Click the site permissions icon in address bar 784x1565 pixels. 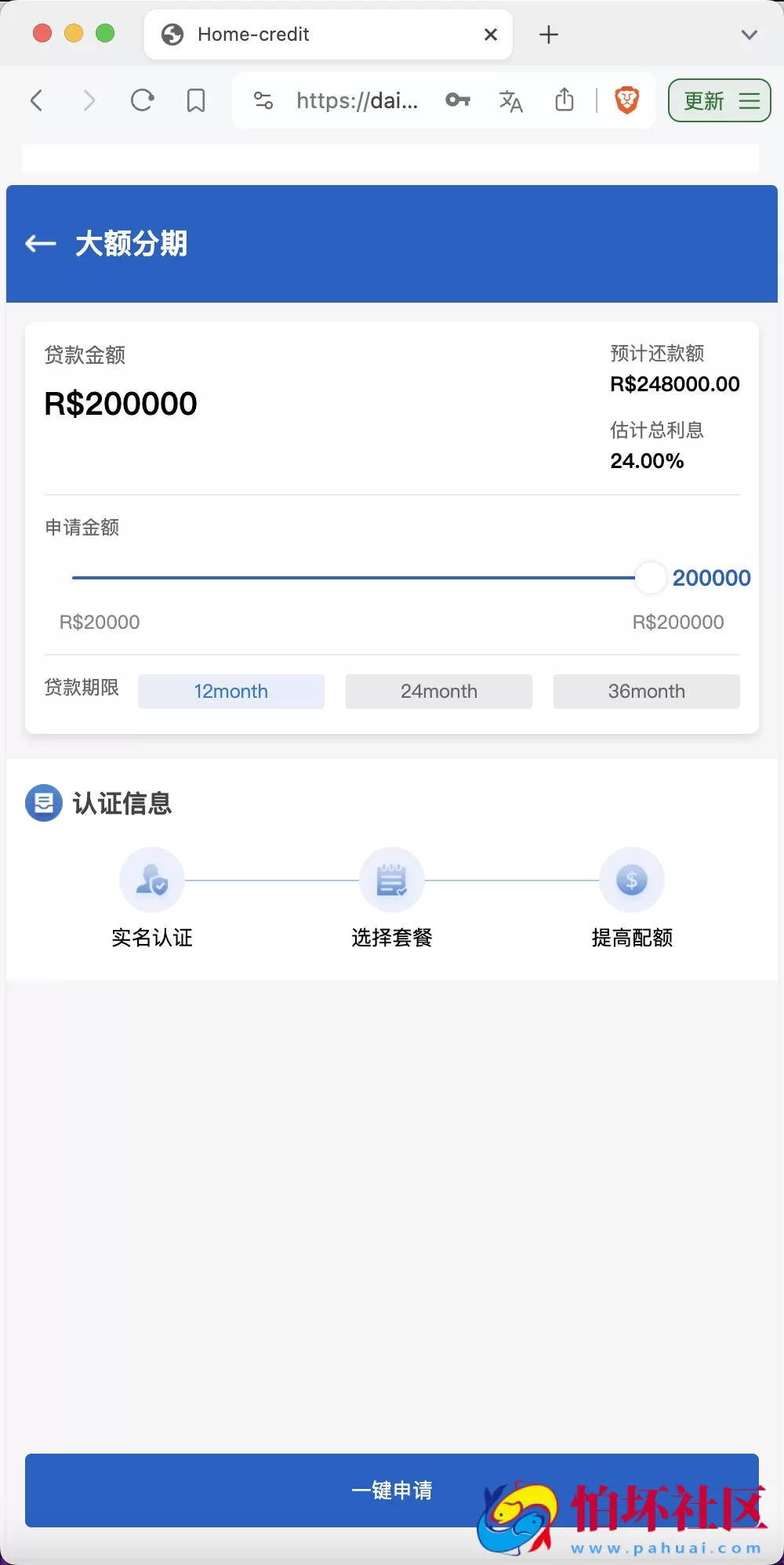point(263,100)
